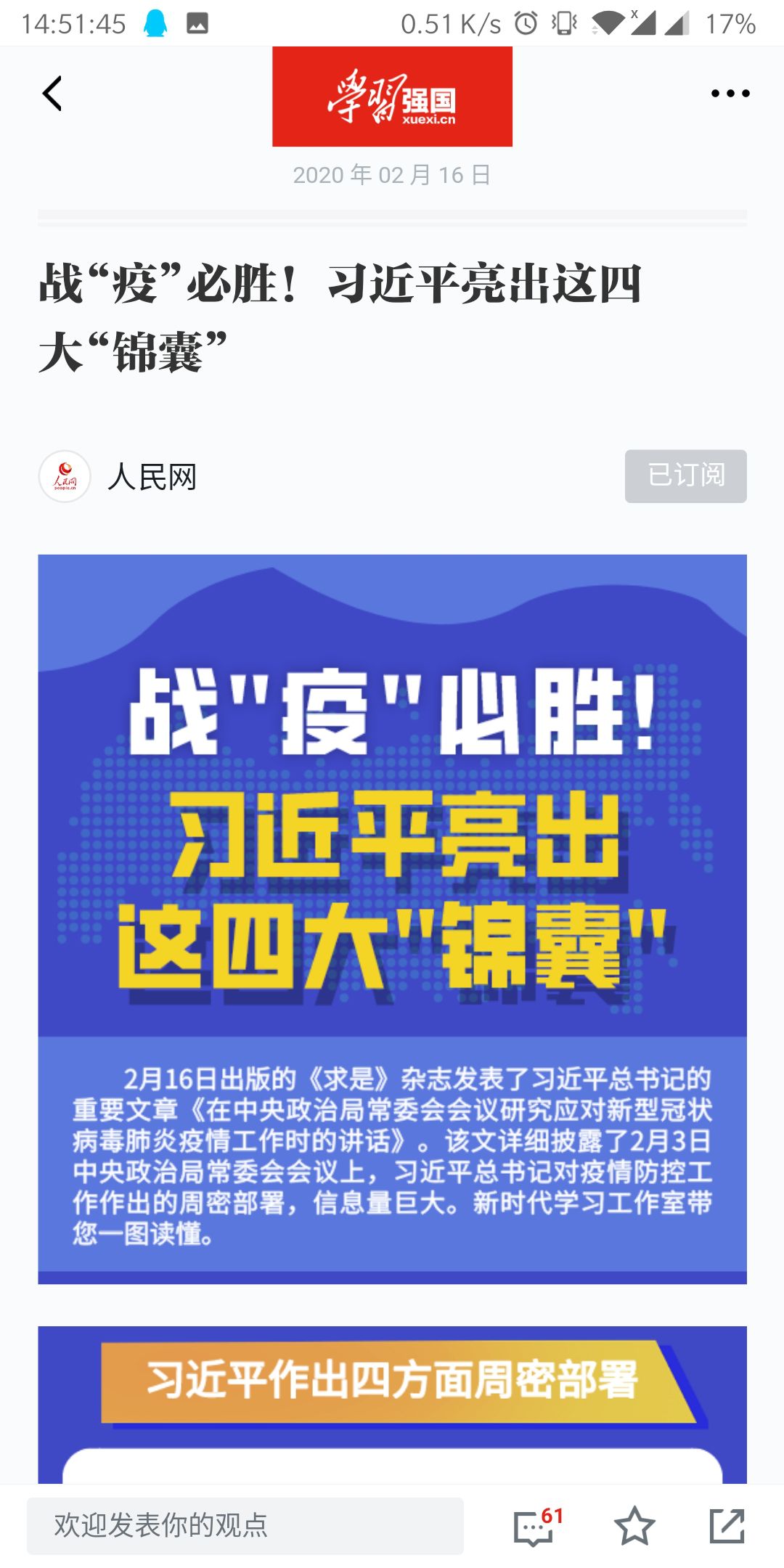784x1568 pixels.
Task: Share this article
Action: click(727, 1525)
